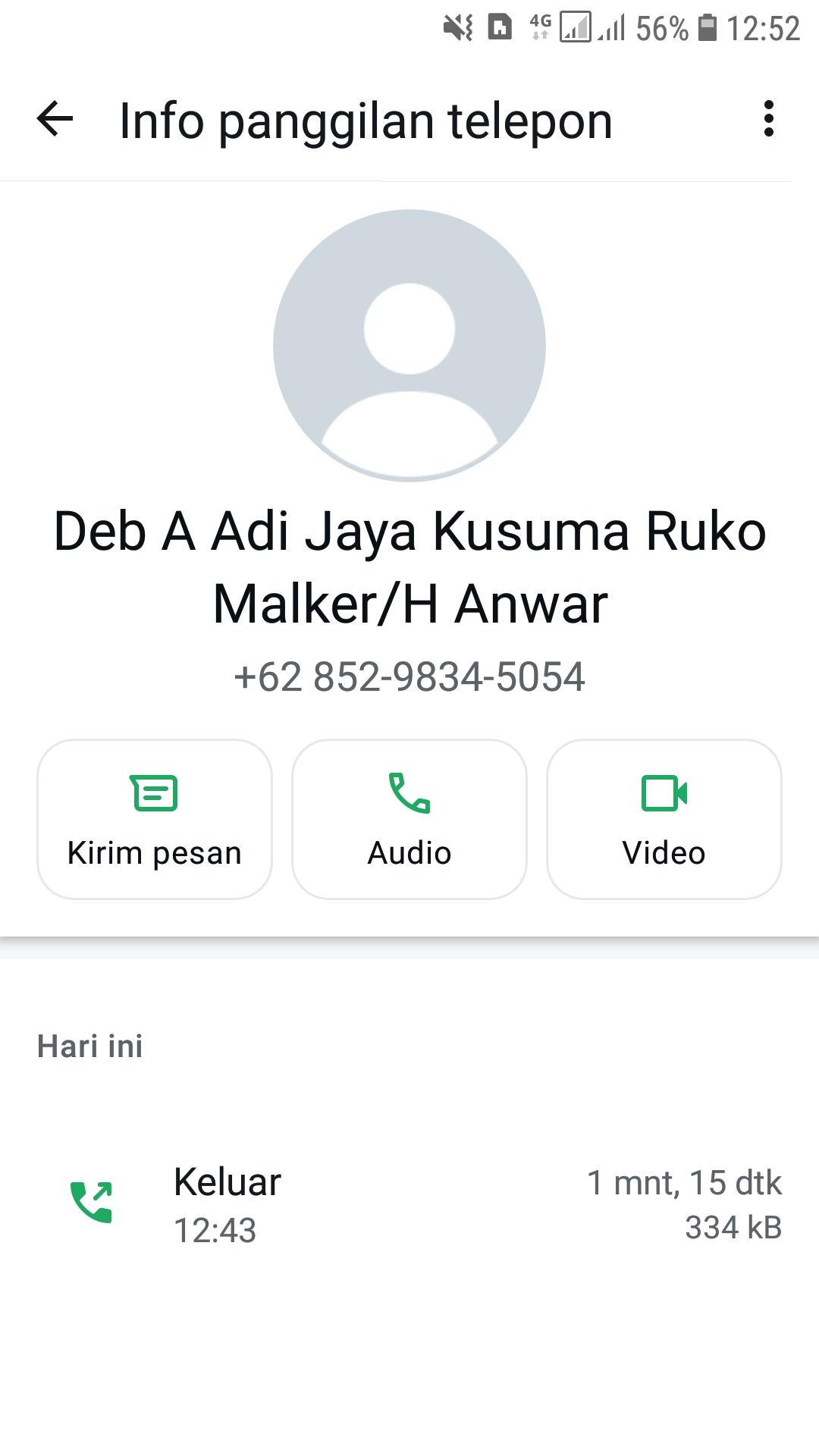
Task: Open the three-dot overflow menu
Action: pyautogui.click(x=769, y=120)
